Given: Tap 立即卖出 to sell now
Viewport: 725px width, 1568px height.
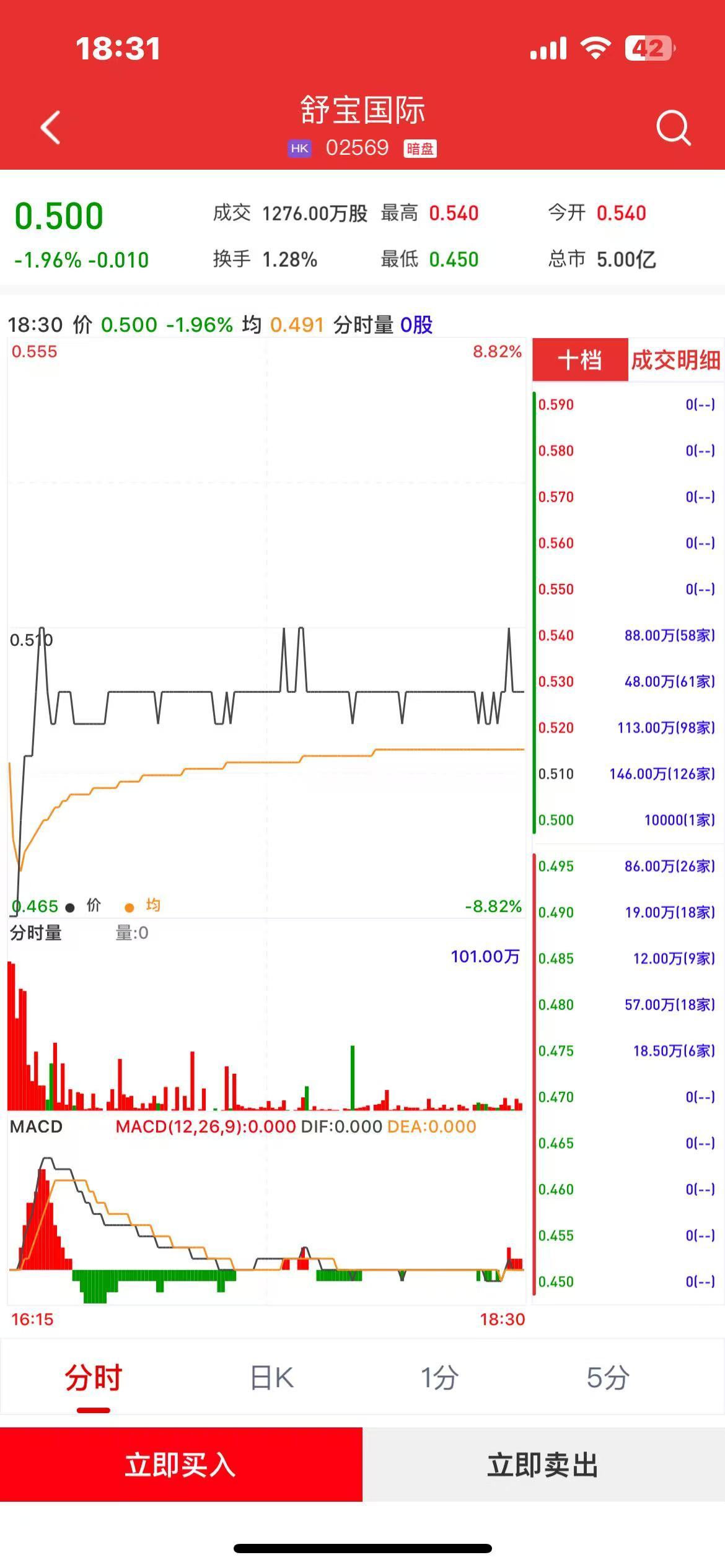Looking at the screenshot, I should [x=543, y=1465].
